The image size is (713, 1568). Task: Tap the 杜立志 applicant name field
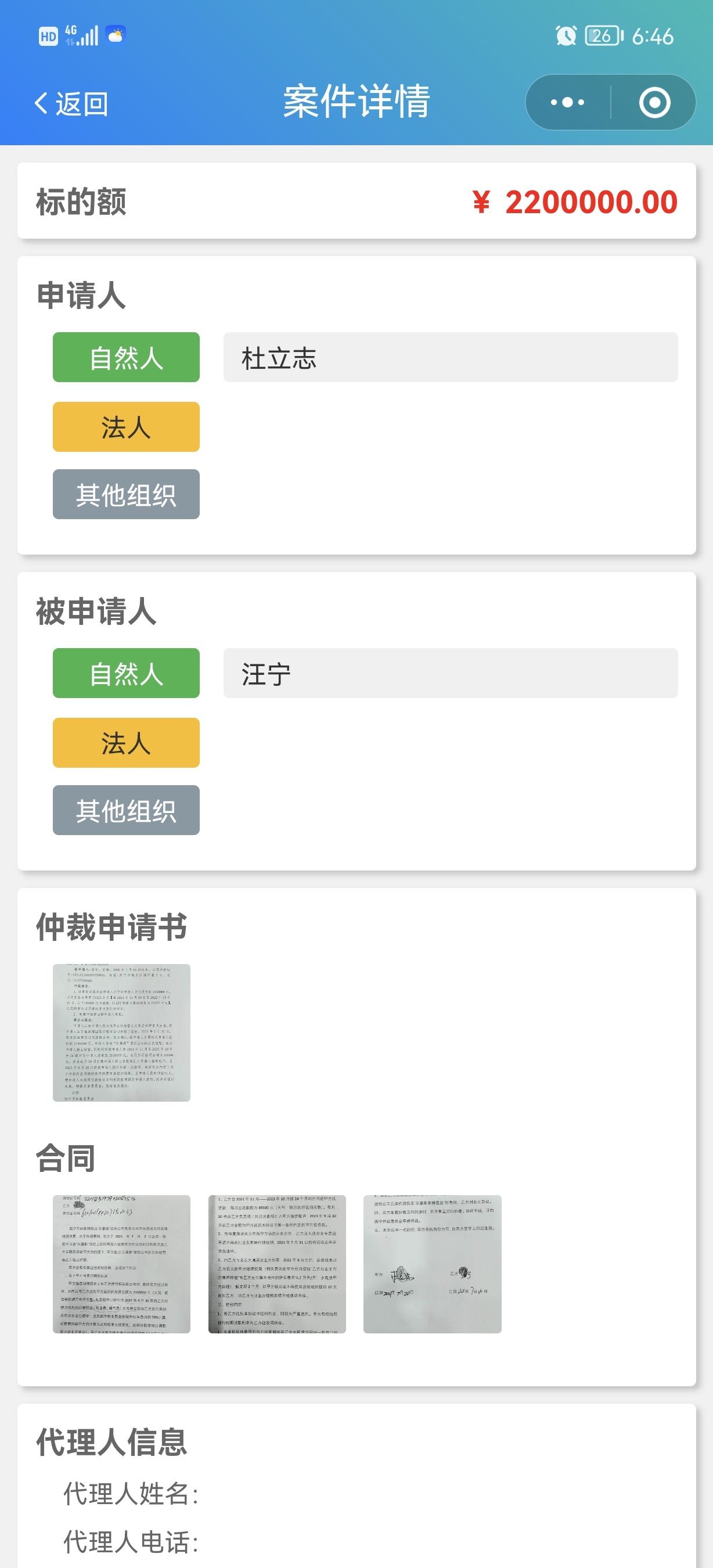(450, 357)
